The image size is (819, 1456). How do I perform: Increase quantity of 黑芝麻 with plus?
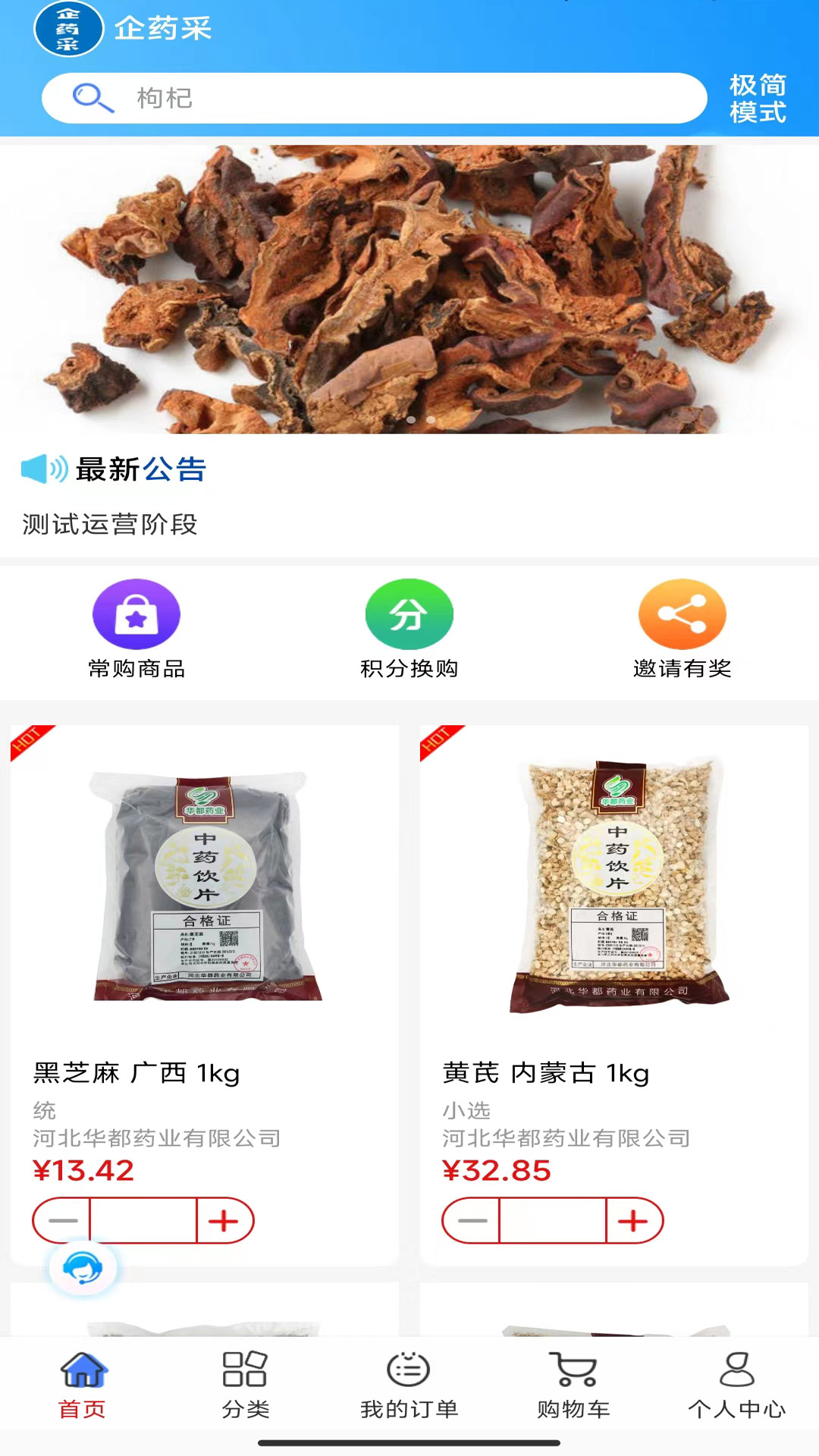pos(224,1221)
